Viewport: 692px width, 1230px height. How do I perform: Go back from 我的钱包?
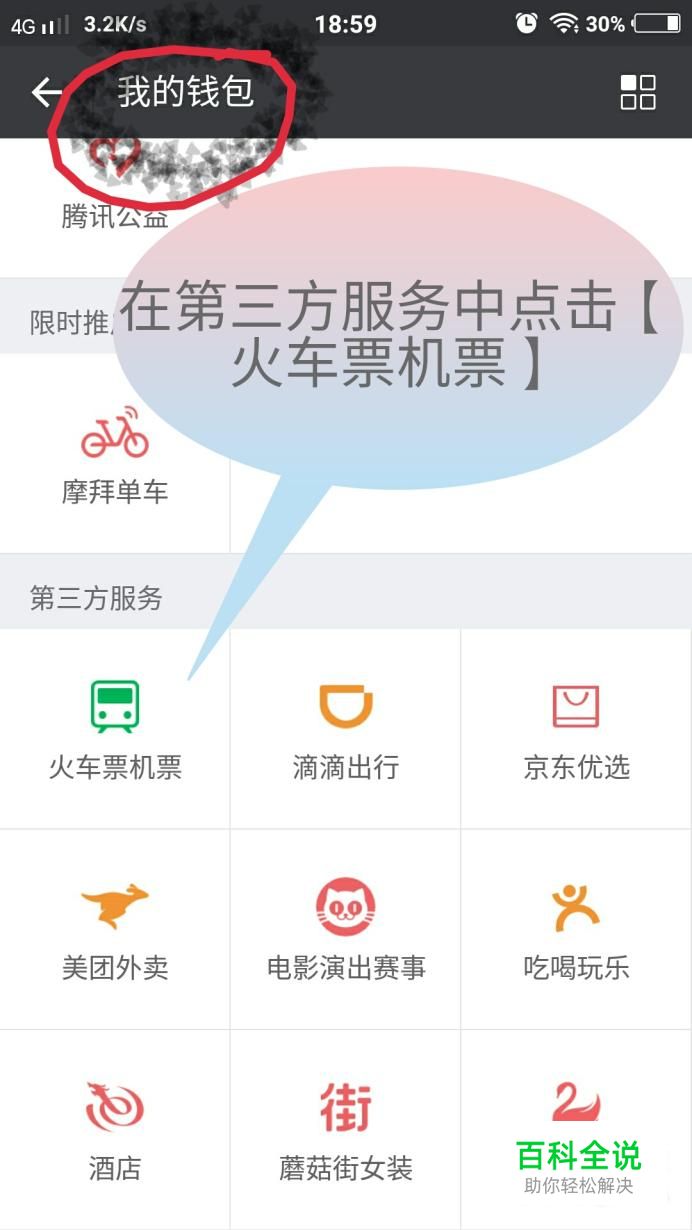(46, 93)
